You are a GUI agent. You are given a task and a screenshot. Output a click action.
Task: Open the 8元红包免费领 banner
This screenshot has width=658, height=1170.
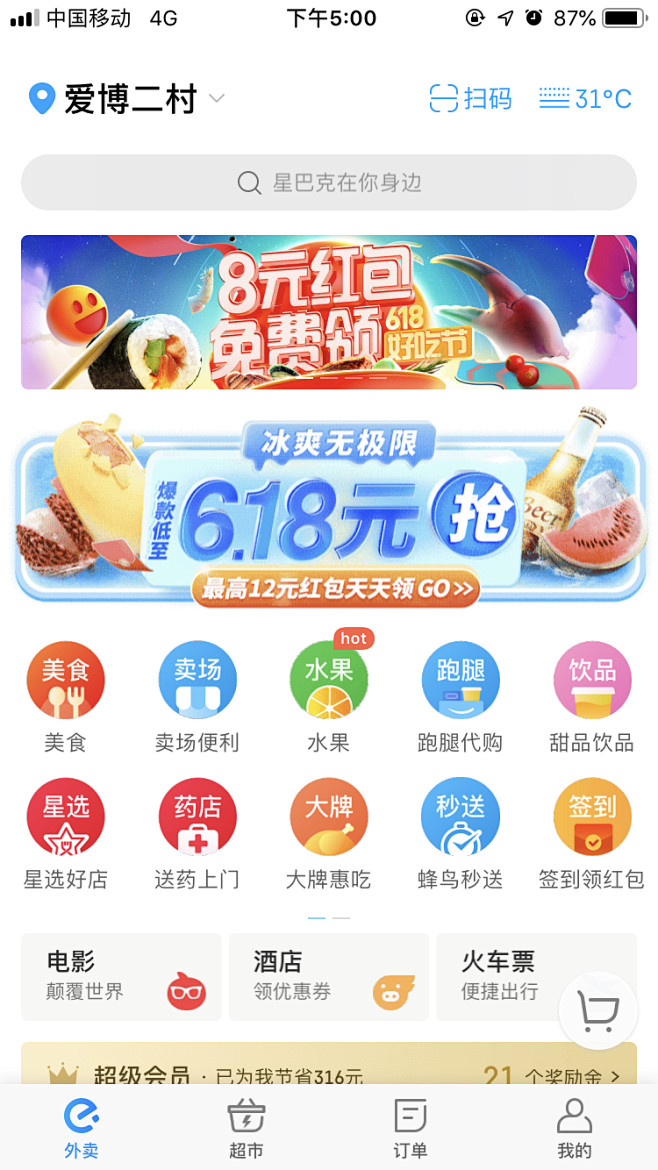click(x=329, y=312)
